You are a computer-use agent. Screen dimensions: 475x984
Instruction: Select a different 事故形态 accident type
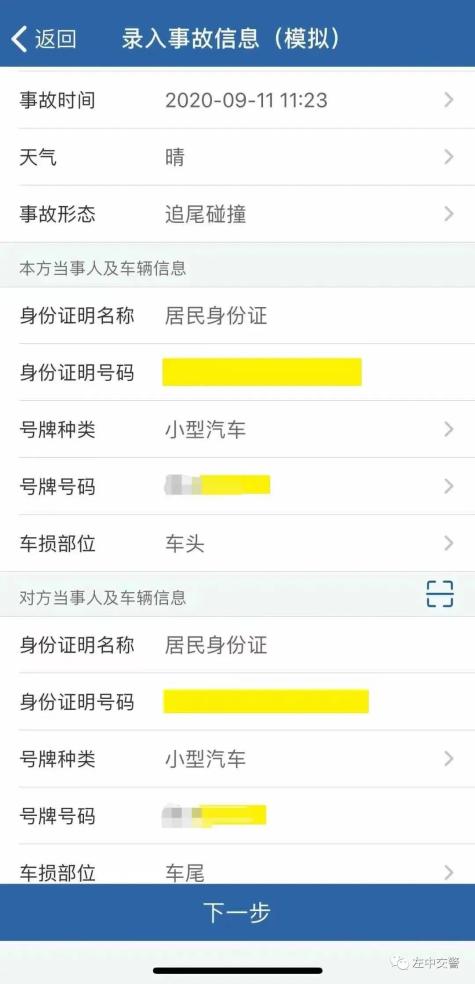click(x=237, y=214)
